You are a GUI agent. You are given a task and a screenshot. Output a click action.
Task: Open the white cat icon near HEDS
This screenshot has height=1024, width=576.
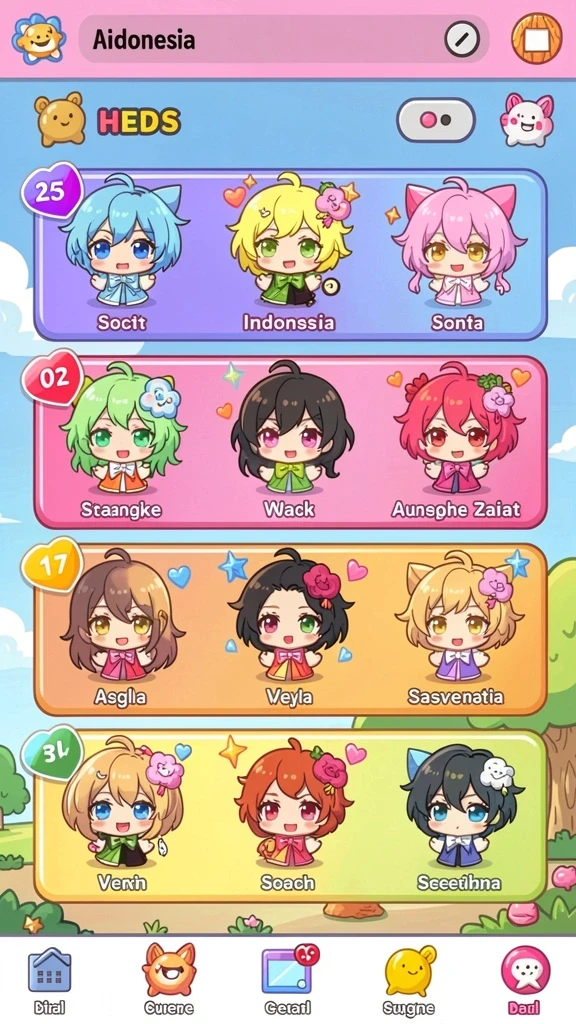click(526, 120)
